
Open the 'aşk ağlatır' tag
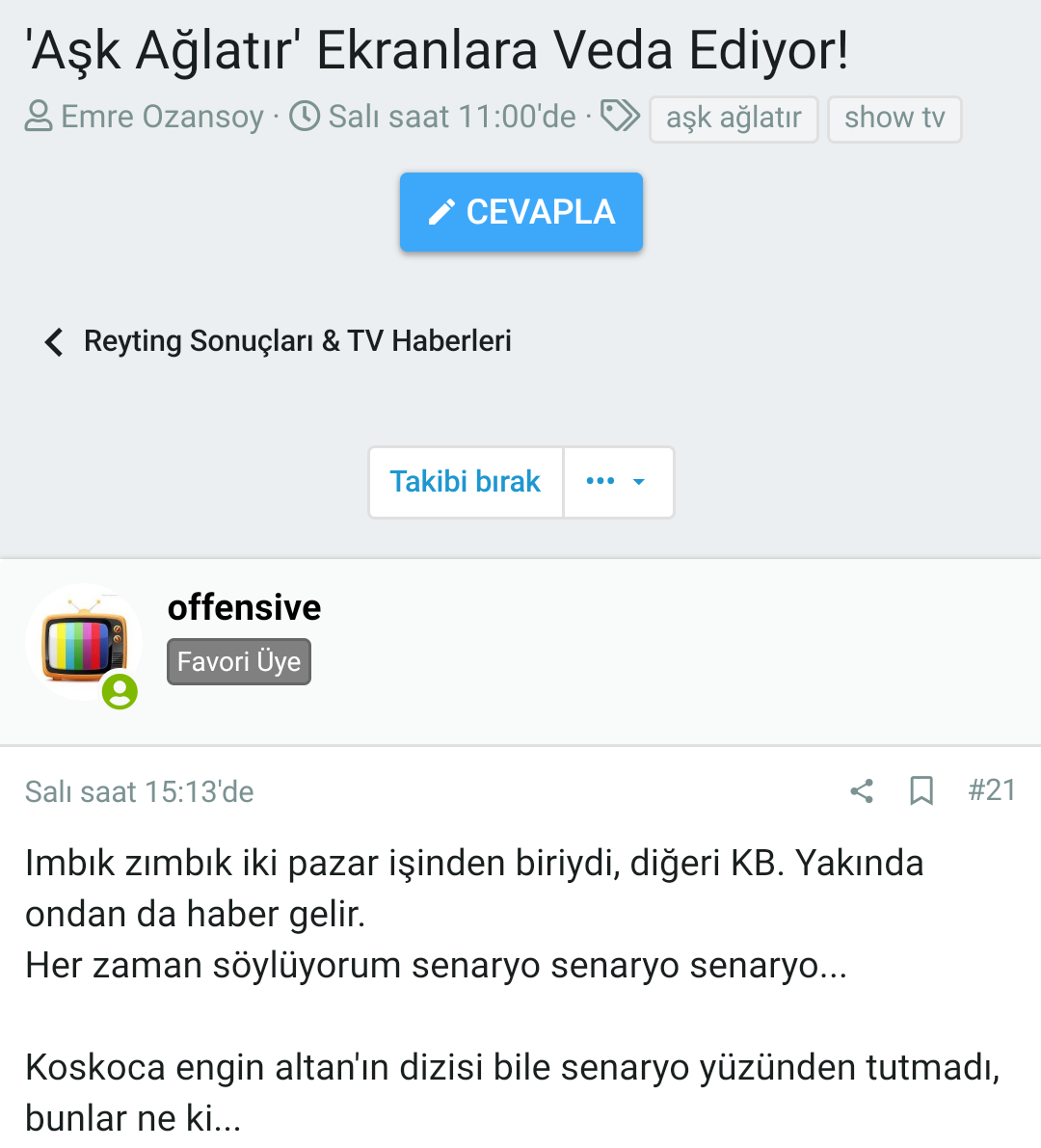point(734,119)
